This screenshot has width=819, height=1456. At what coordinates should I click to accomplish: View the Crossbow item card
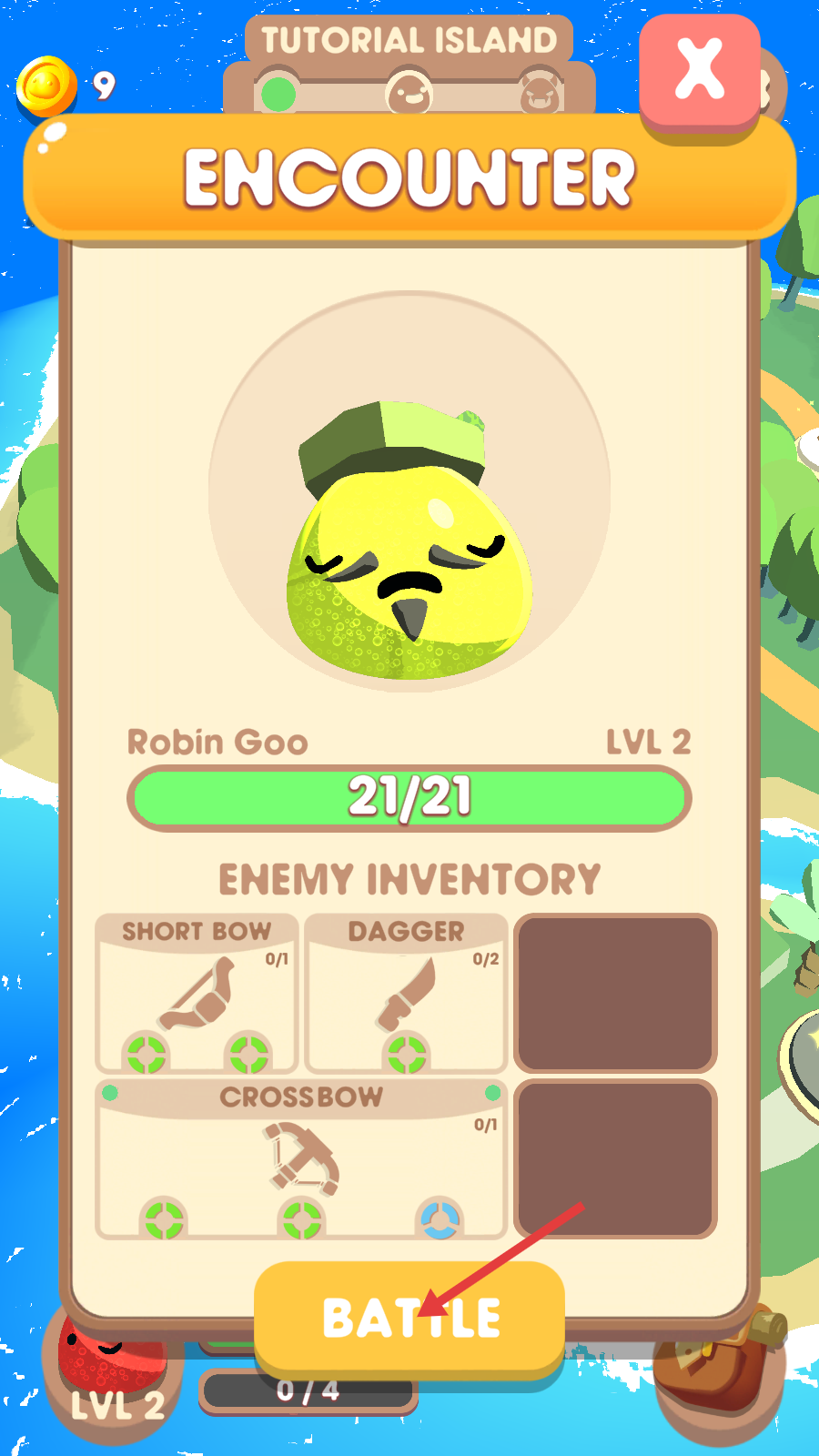301,1159
